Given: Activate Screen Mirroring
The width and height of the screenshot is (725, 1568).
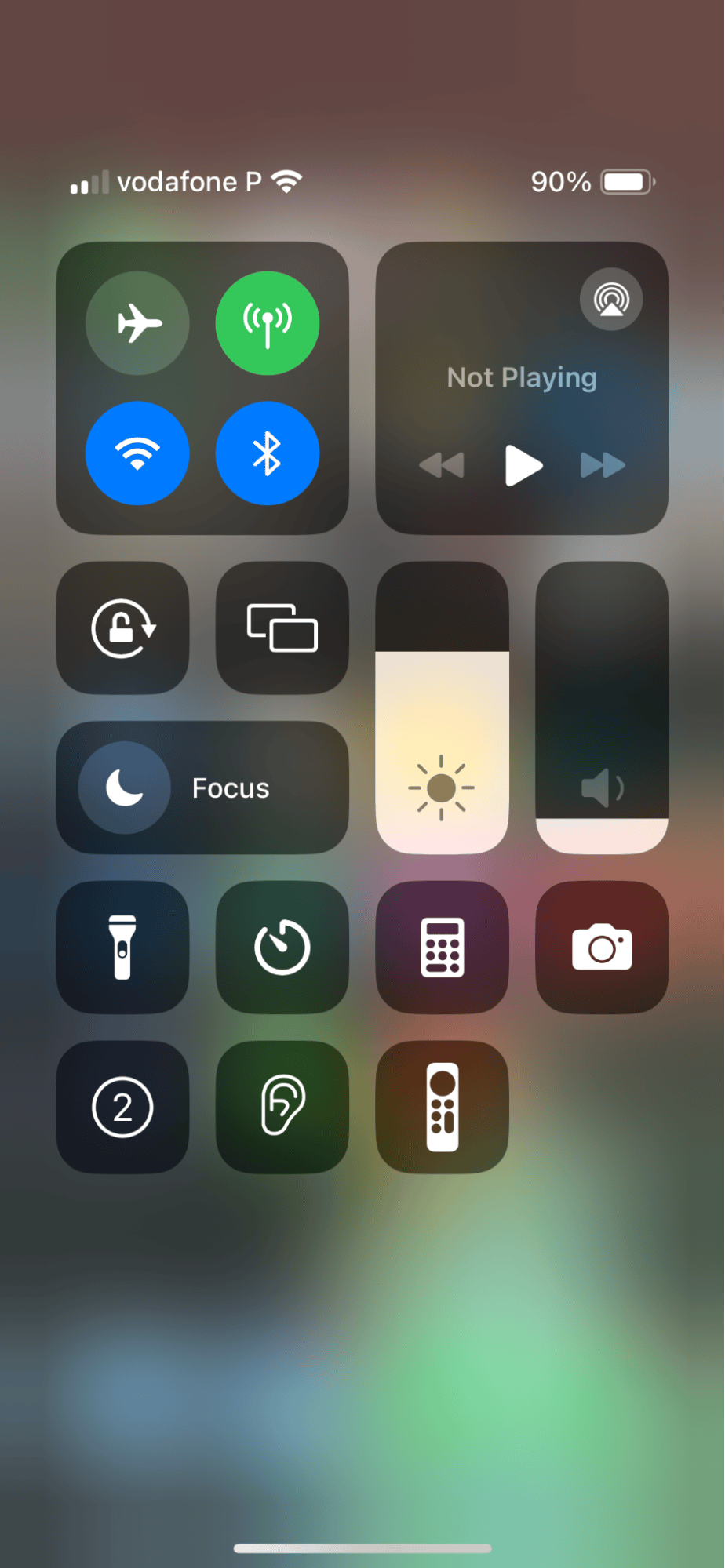Looking at the screenshot, I should [x=282, y=628].
